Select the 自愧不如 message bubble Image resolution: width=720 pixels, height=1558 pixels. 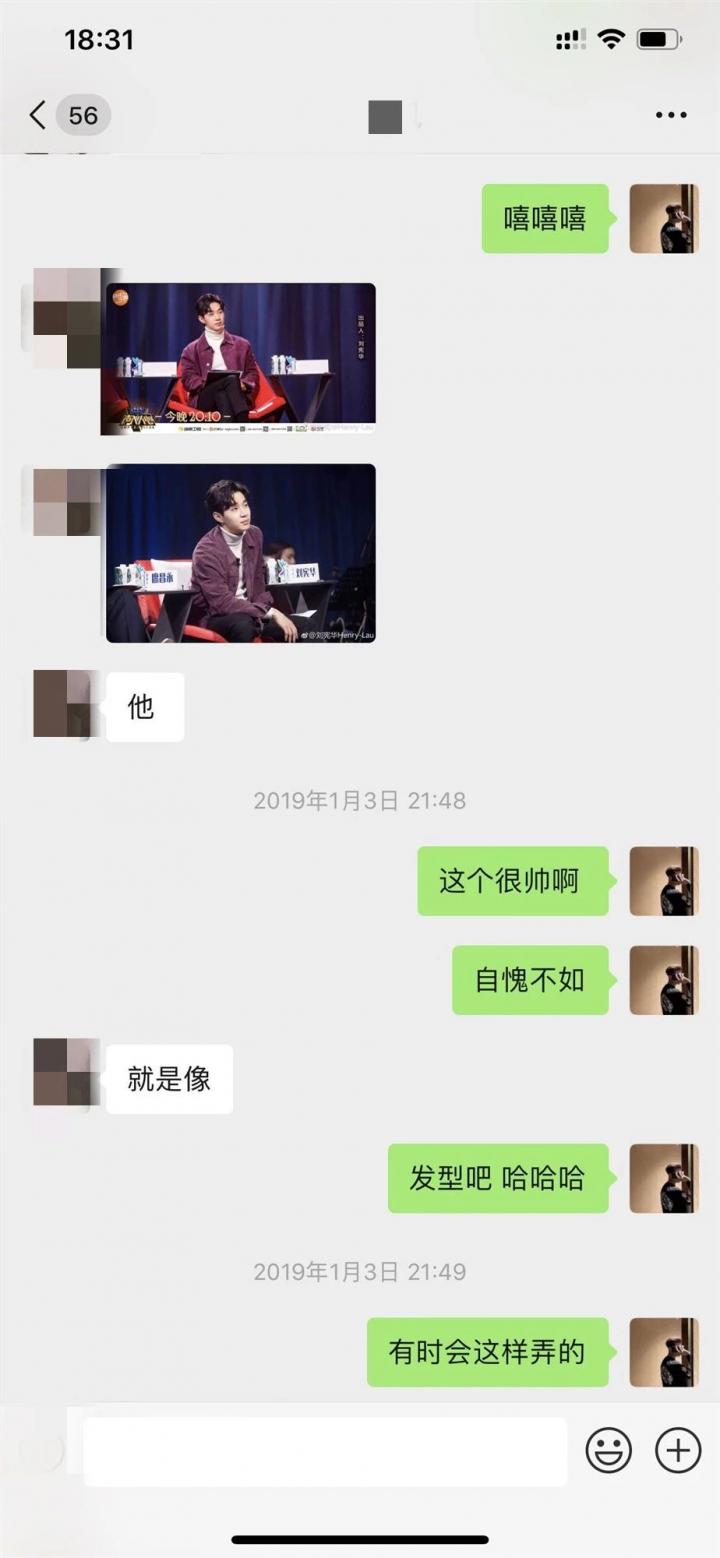tap(530, 980)
